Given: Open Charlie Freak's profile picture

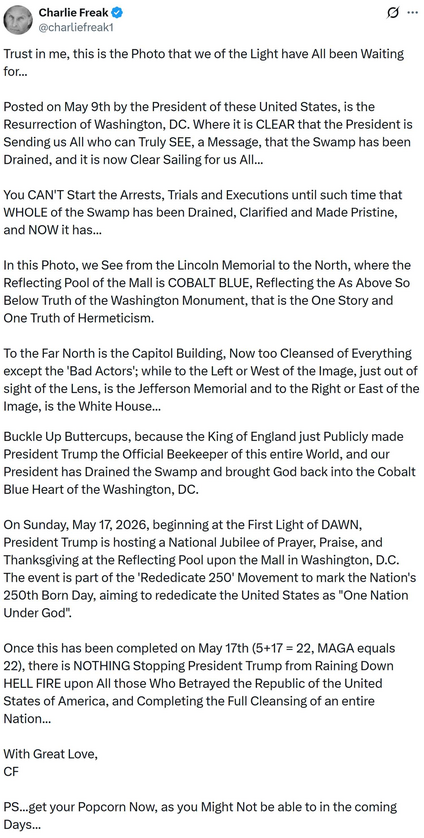Looking at the screenshot, I should tap(18, 20).
